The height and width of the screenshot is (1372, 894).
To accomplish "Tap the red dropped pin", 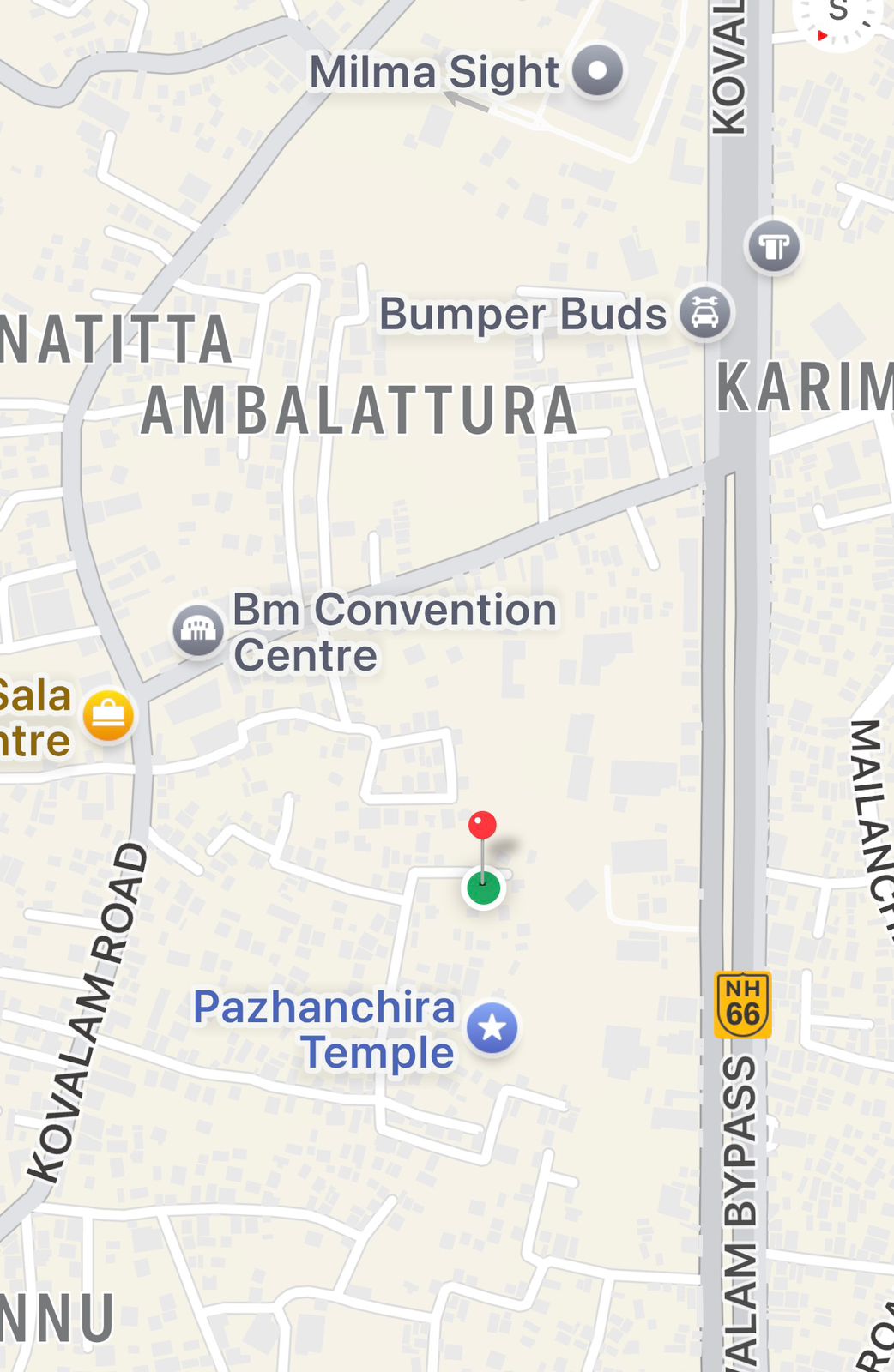I will [x=482, y=826].
